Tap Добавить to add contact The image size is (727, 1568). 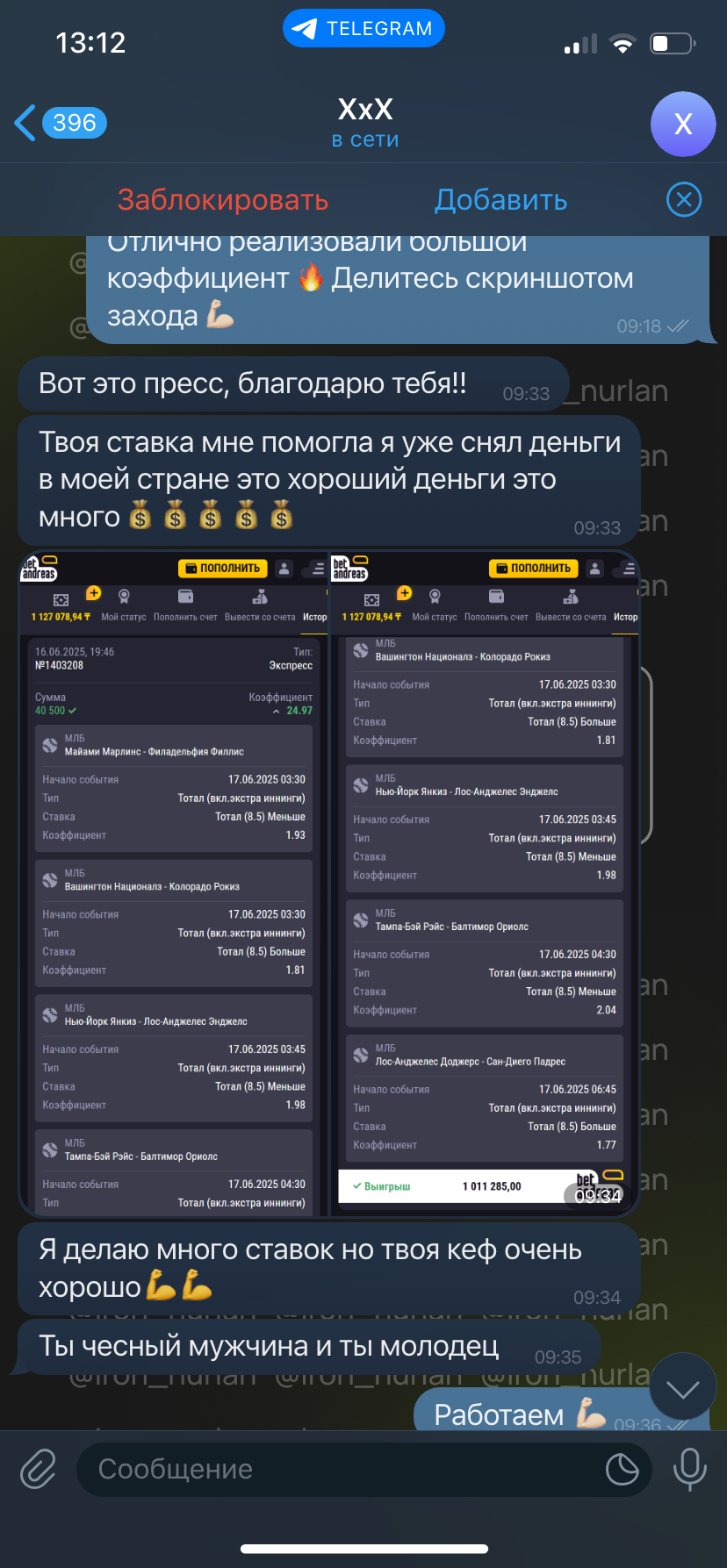coord(501,200)
